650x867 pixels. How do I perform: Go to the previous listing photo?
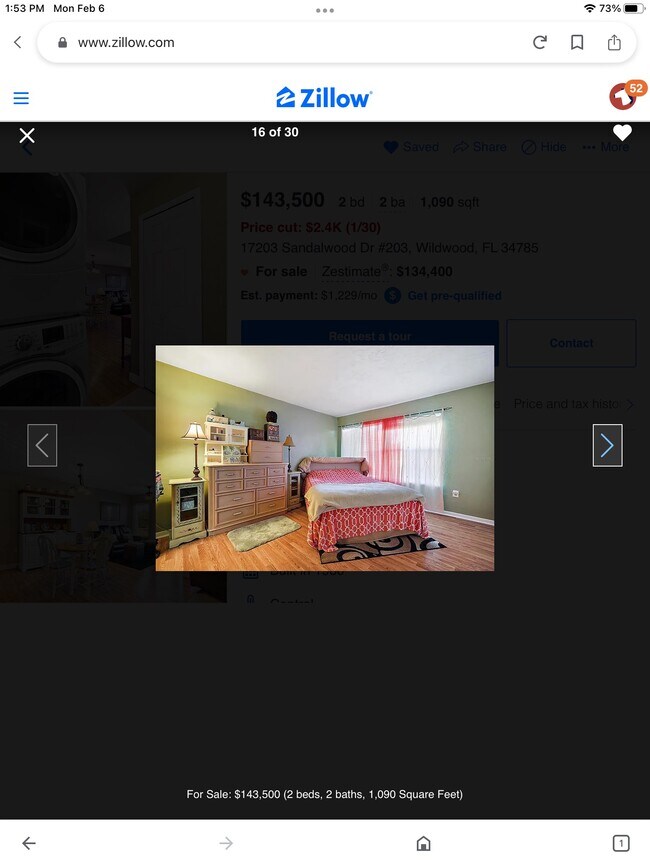[x=42, y=445]
